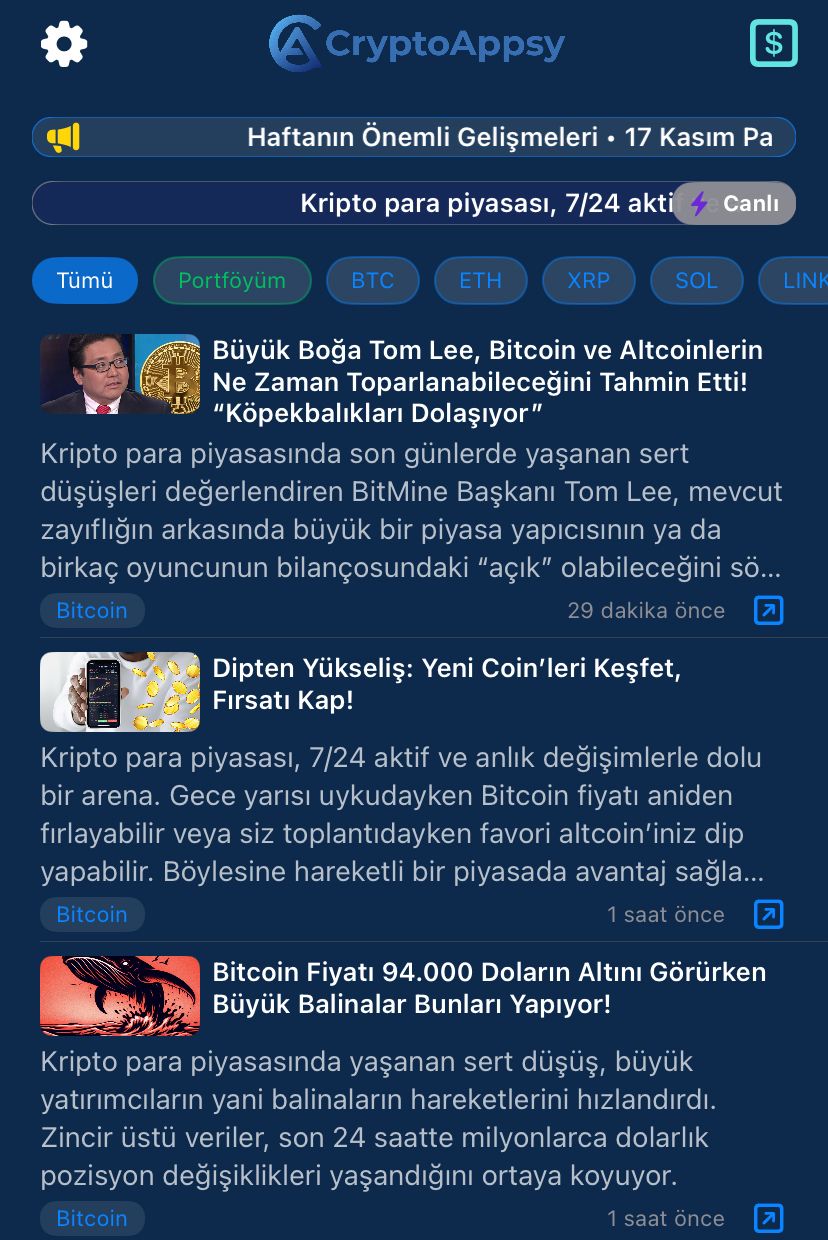The image size is (828, 1240).
Task: Open Tom Lee article in external link
Action: pos(768,610)
